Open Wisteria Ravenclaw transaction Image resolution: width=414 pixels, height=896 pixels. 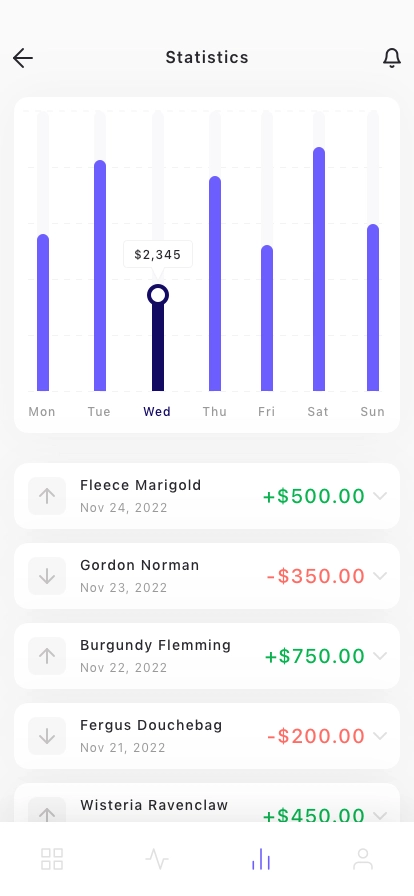207,803
